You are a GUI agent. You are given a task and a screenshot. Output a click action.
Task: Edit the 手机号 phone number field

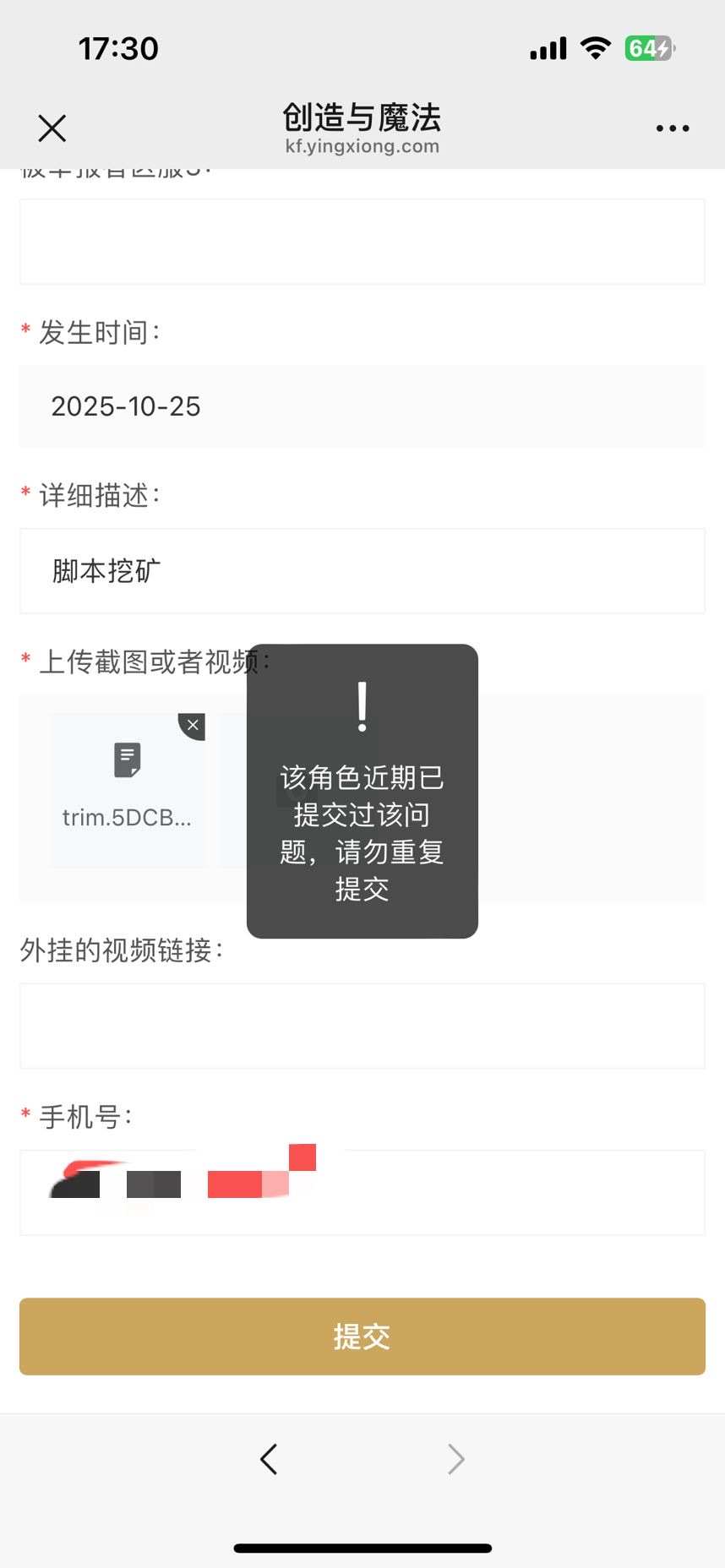tap(507, 1192)
